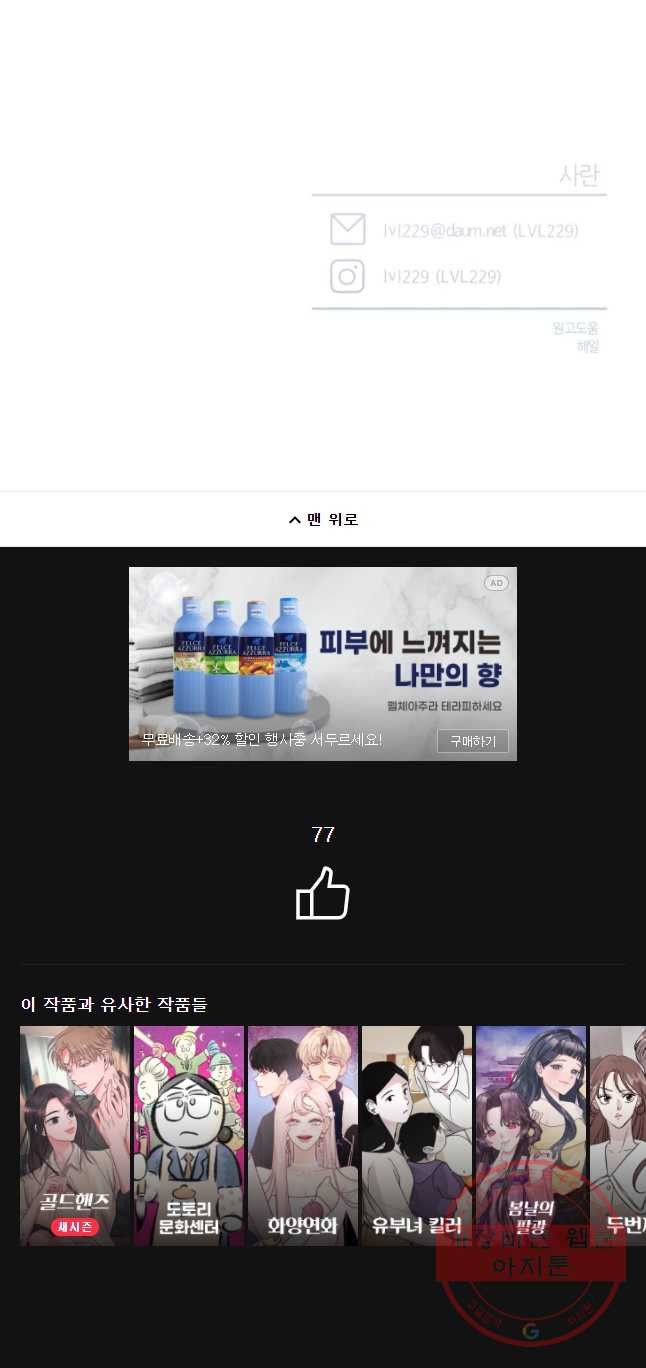This screenshot has width=646, height=1368.
Task: Like this episode with the thumbs-up icon
Action: tap(322, 893)
